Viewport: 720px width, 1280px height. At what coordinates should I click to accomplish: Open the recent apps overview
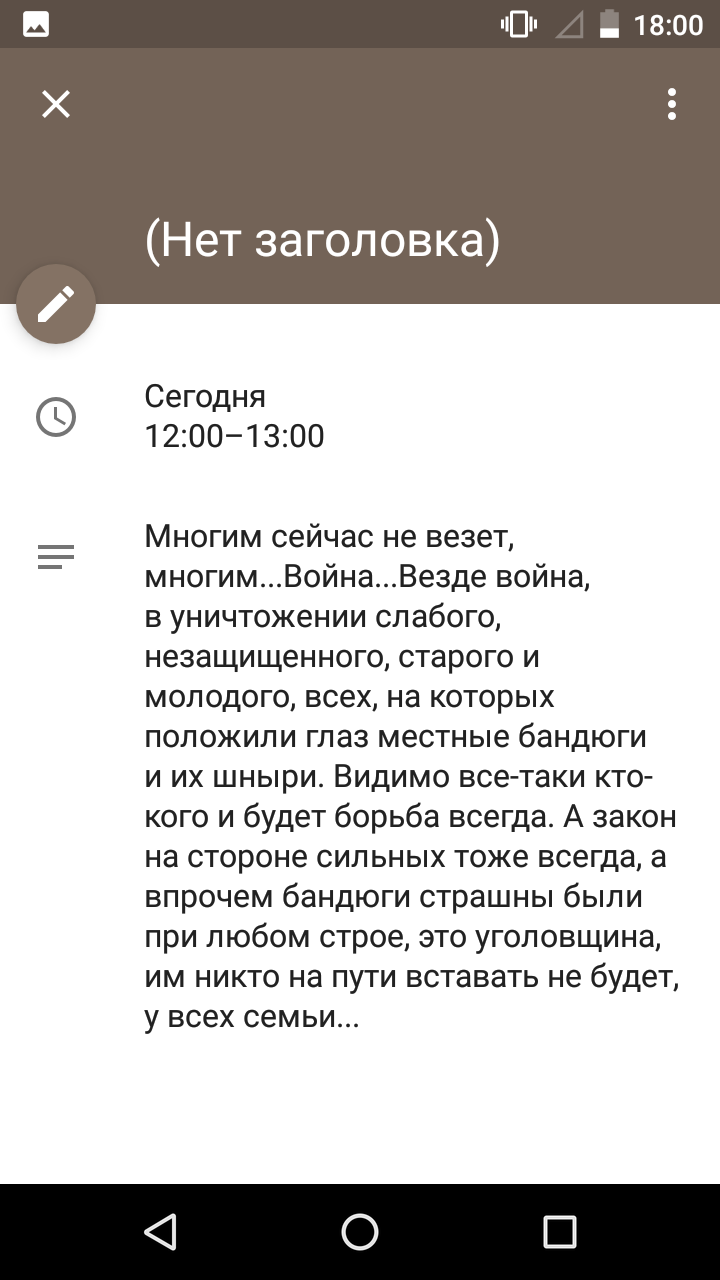tap(560, 1232)
